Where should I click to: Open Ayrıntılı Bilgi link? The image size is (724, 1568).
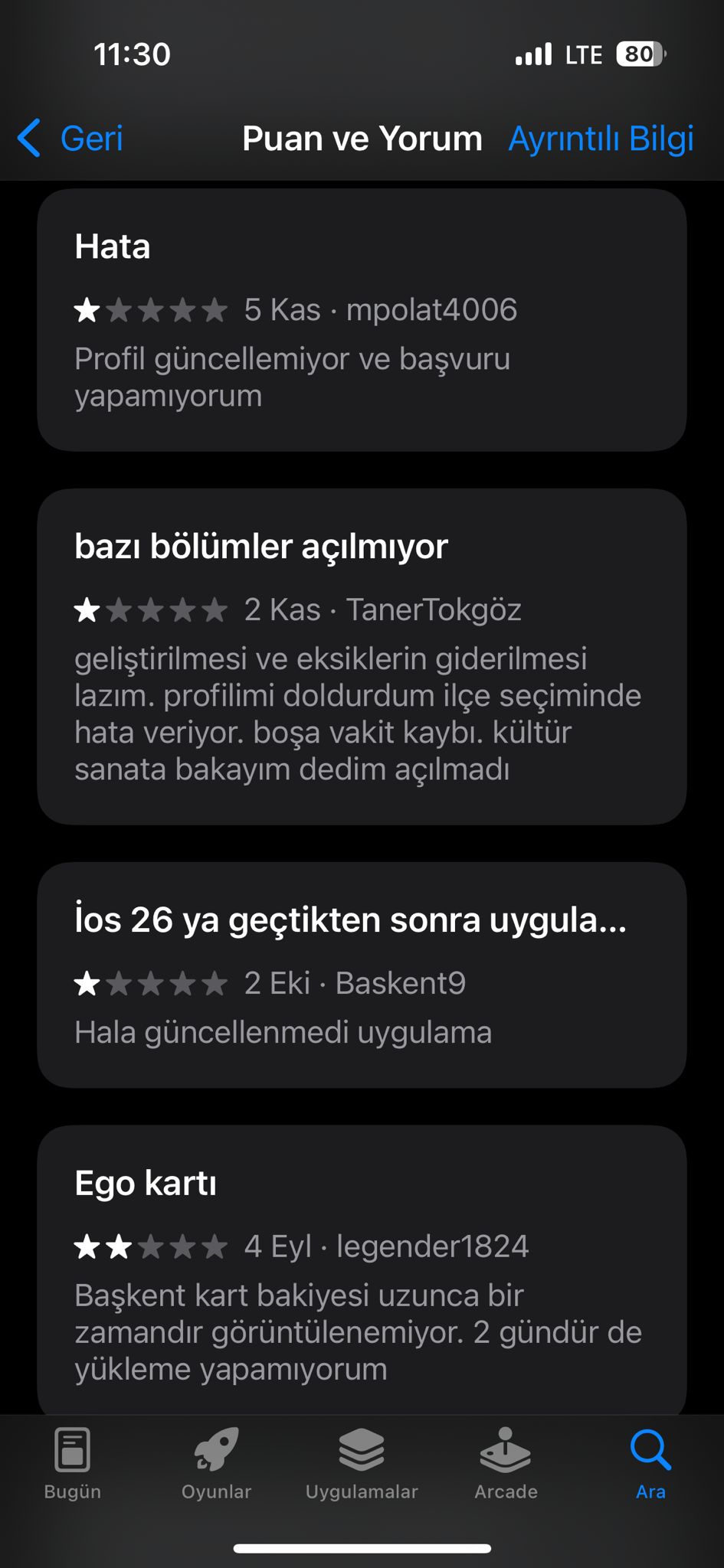(x=601, y=139)
